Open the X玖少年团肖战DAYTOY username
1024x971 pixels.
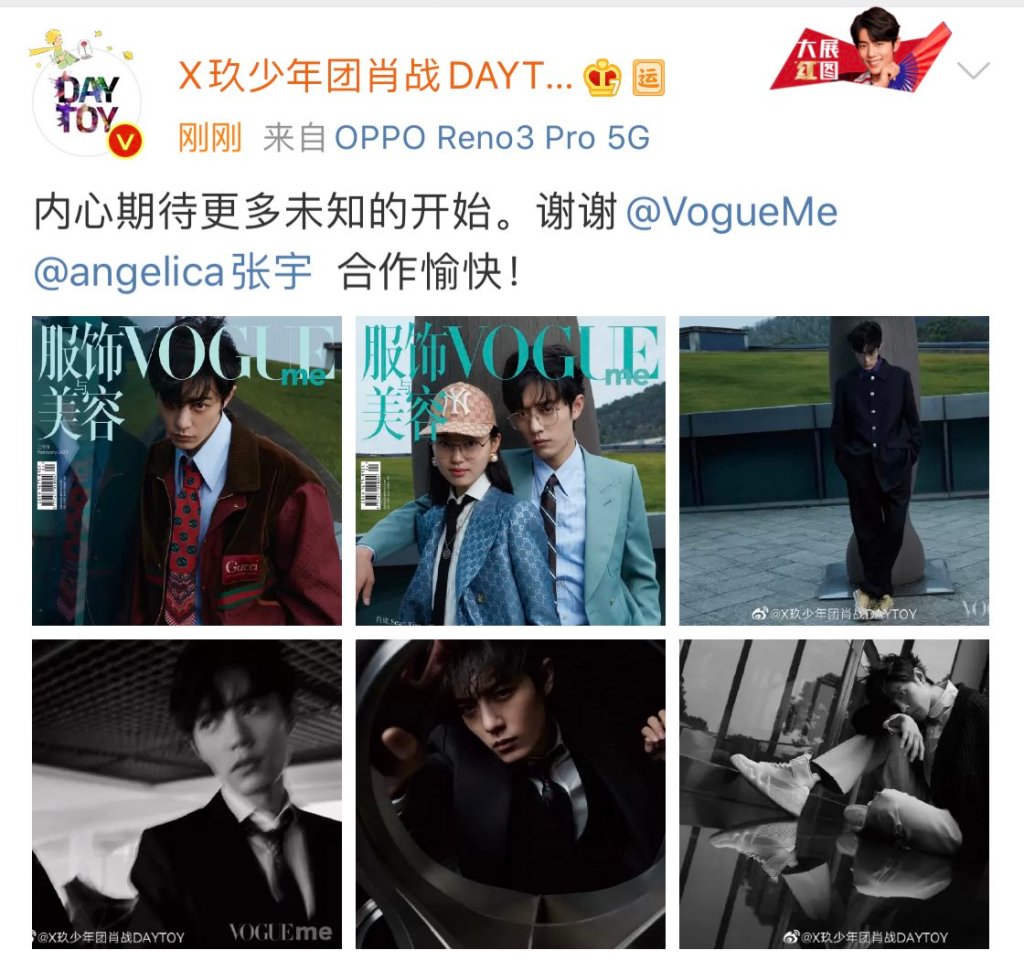click(376, 76)
